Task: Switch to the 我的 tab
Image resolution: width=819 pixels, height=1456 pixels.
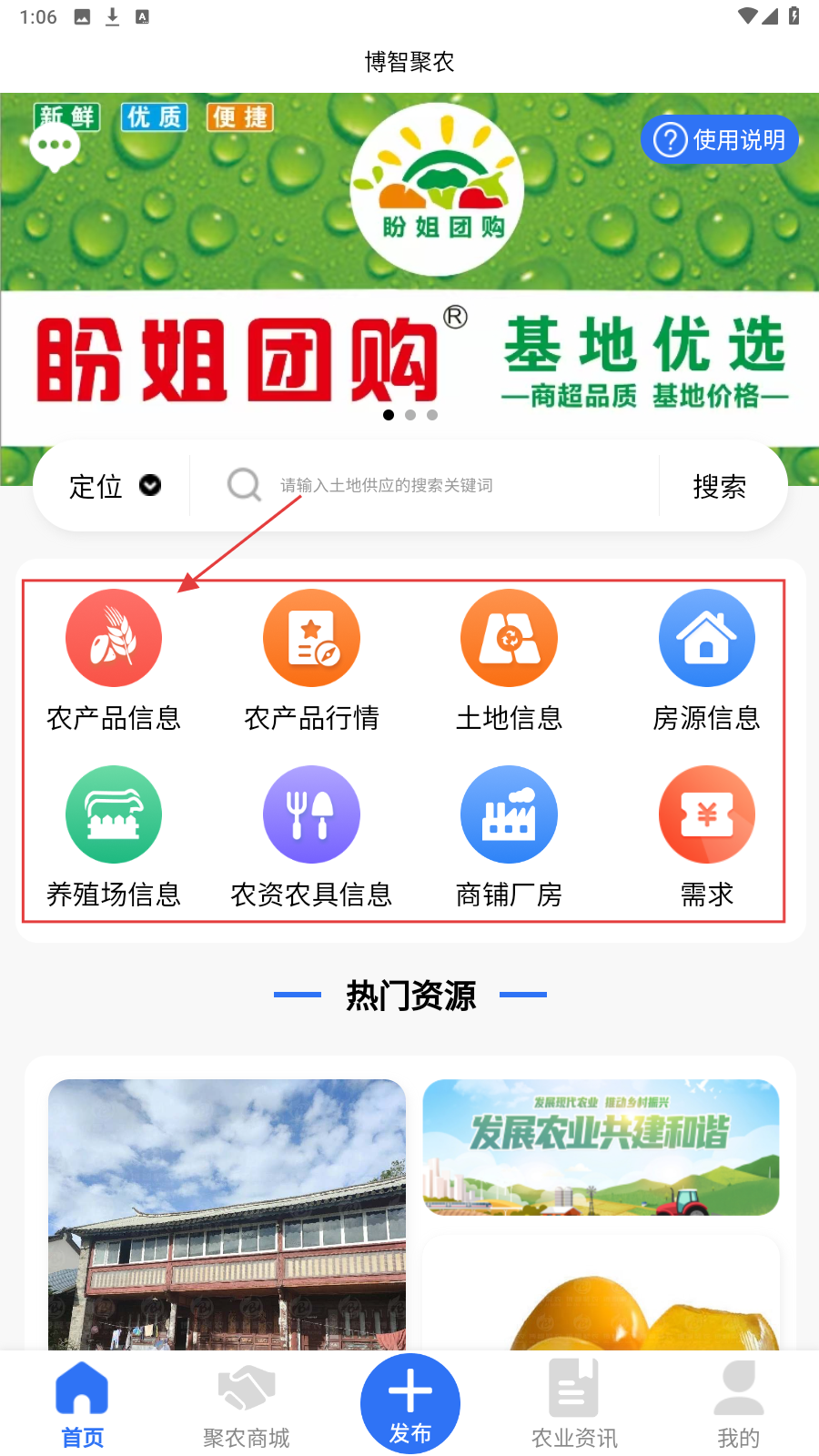Action: coord(738,1404)
